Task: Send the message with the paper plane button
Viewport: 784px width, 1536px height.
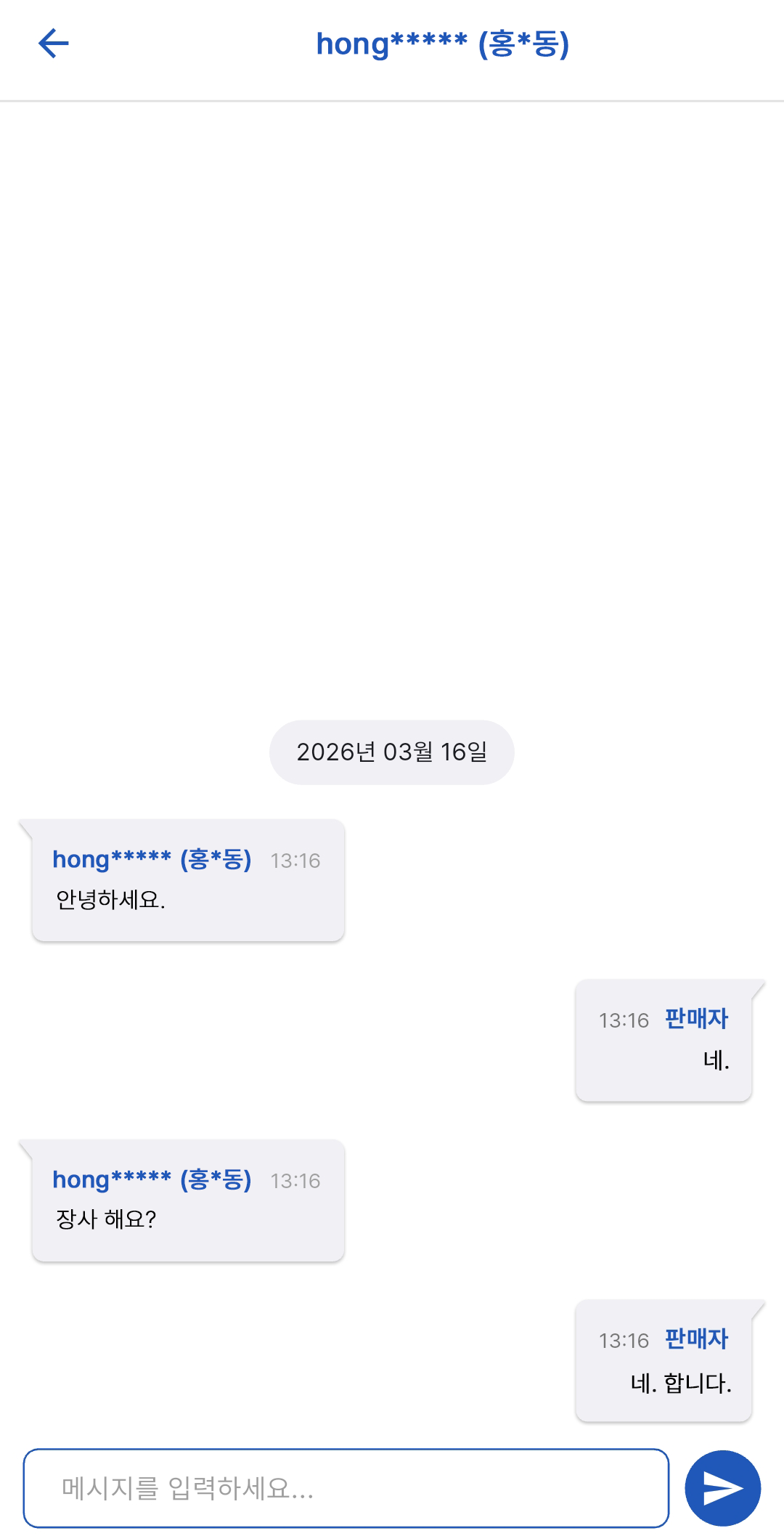Action: (x=722, y=1488)
